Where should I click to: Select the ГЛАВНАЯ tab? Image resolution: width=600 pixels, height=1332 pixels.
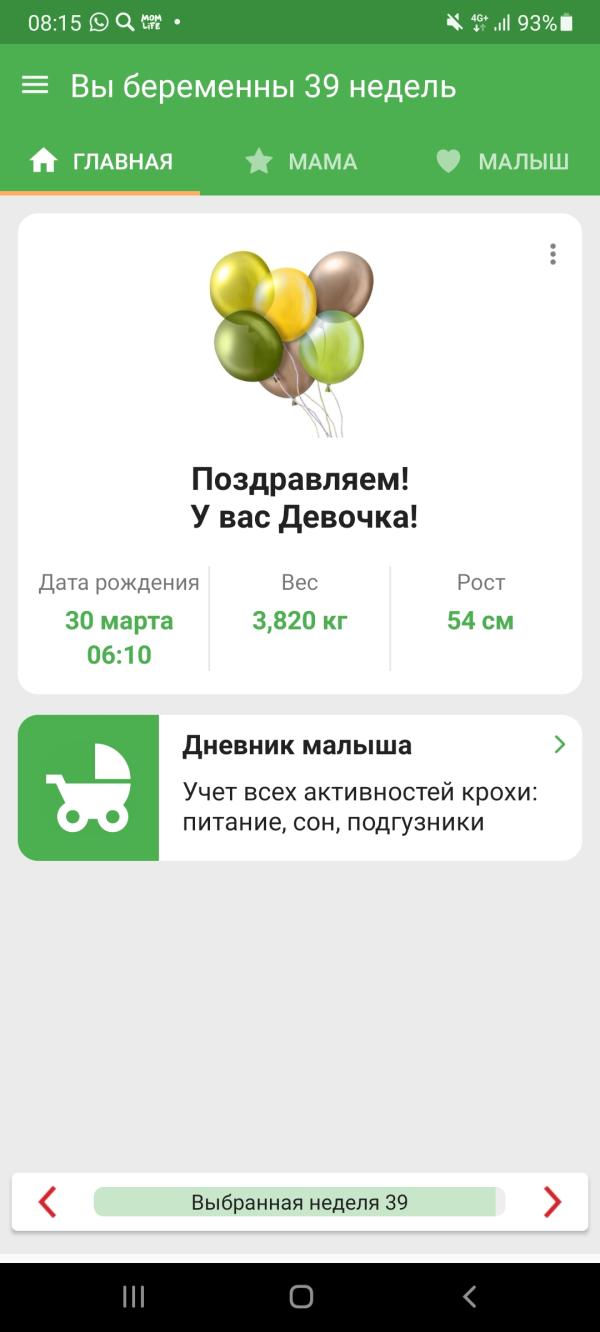[x=101, y=162]
